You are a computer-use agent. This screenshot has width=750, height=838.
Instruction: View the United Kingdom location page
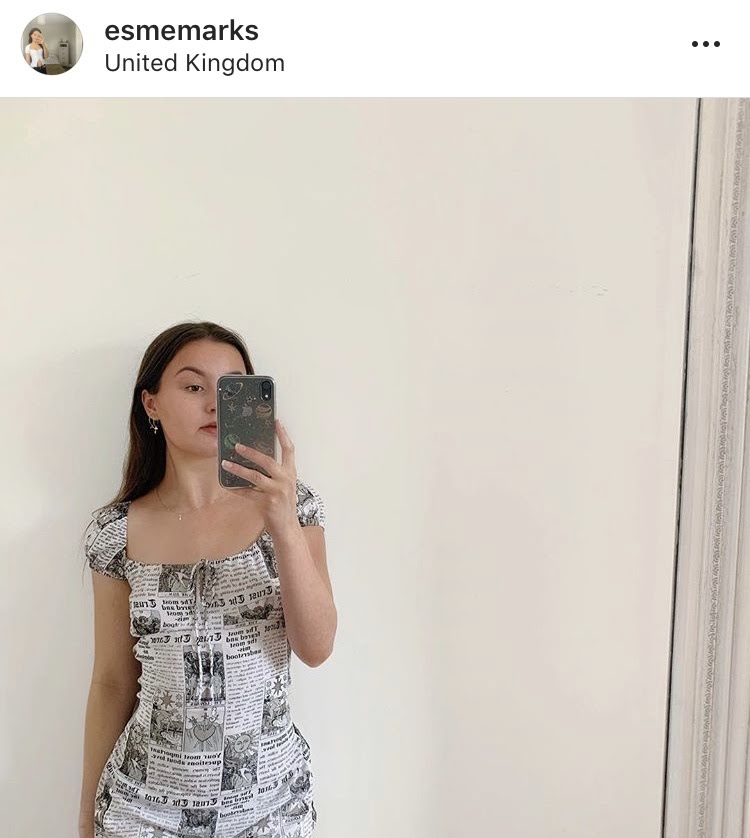[x=194, y=63]
